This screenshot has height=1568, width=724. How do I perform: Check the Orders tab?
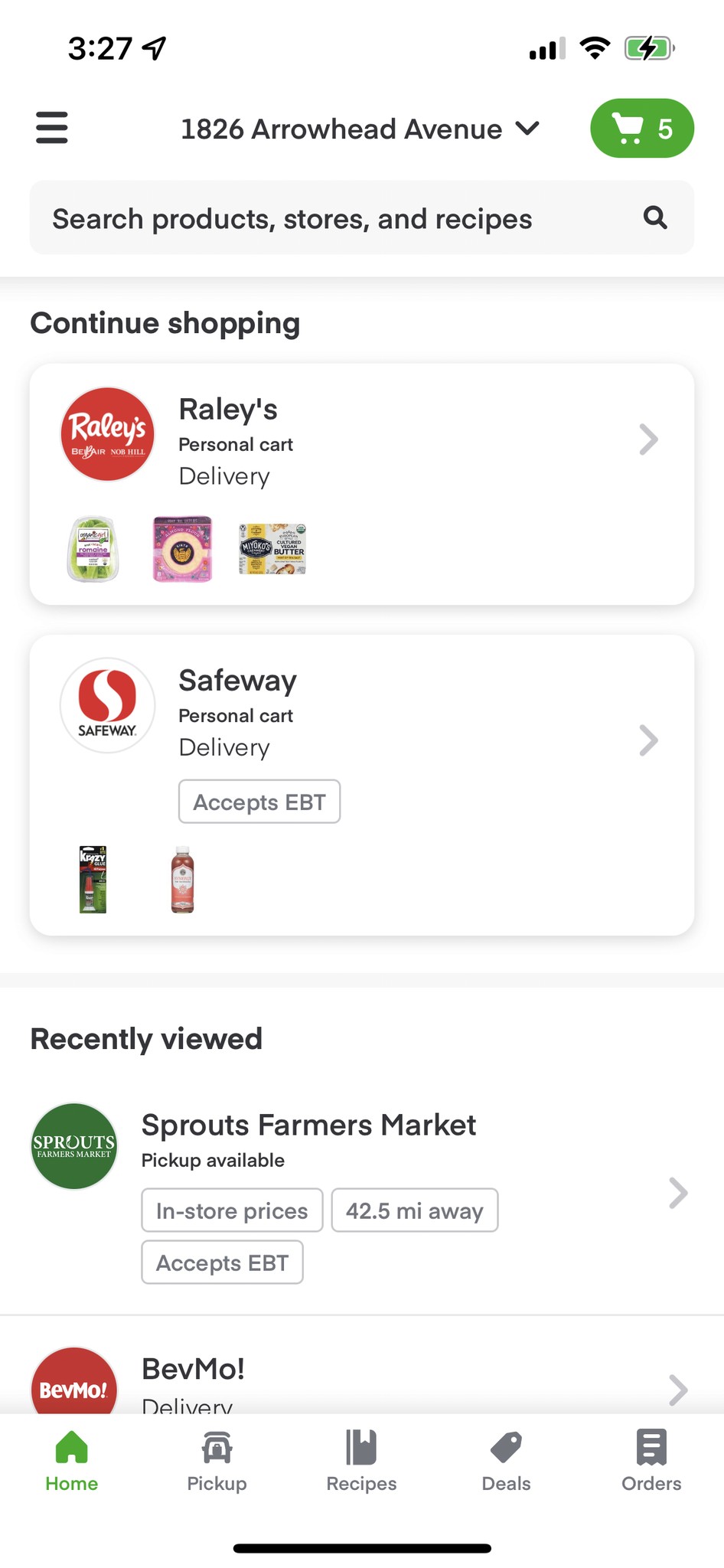651,1461
